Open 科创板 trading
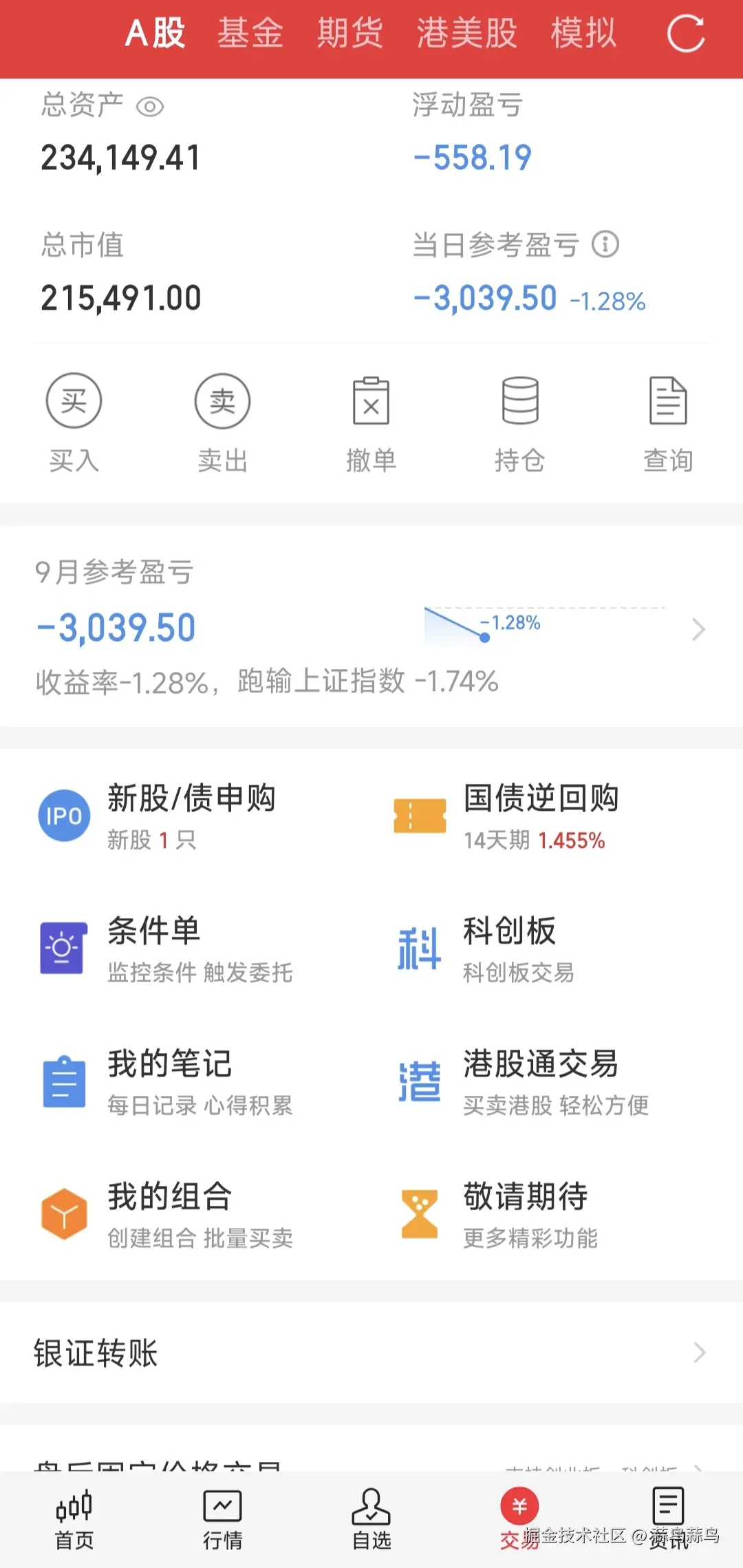The width and height of the screenshot is (743, 1568). tap(420, 949)
